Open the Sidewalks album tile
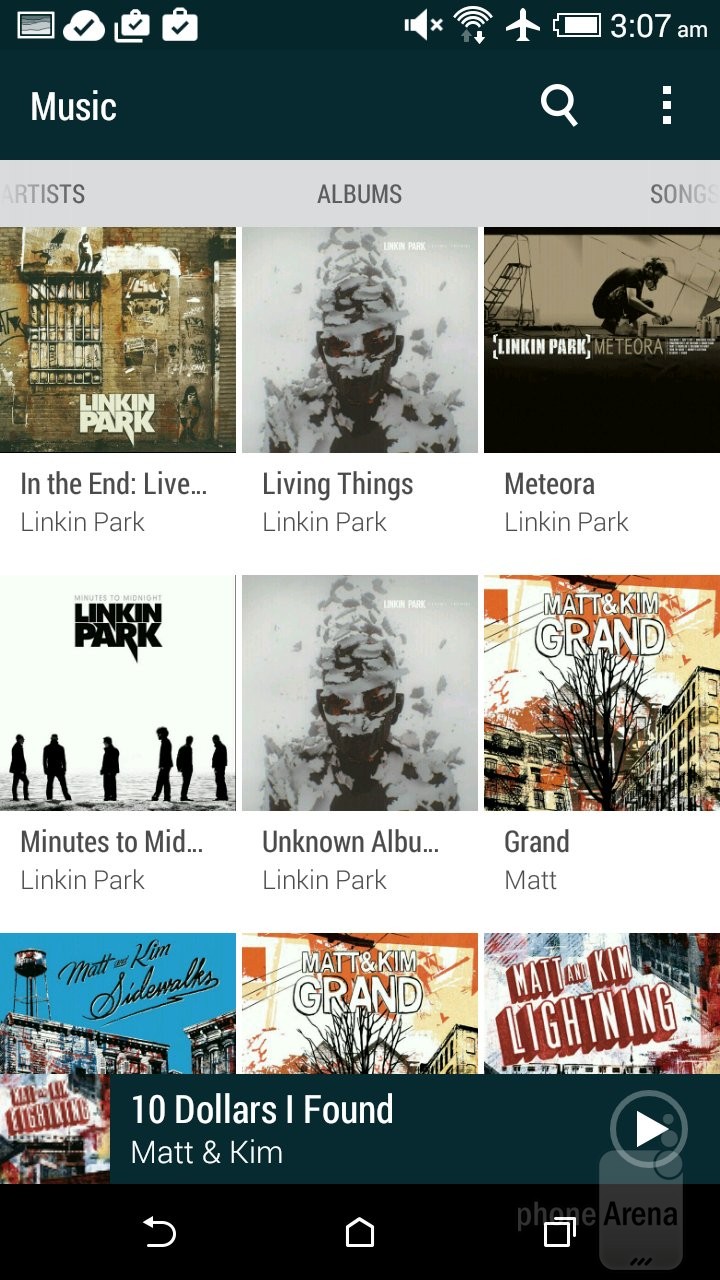 118,1003
